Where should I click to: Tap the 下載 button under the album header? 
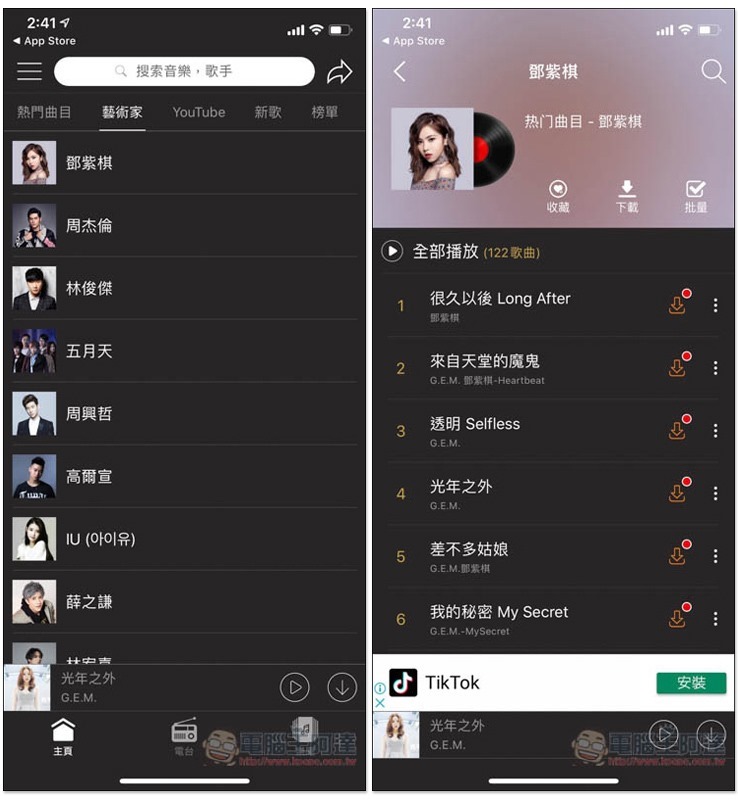coord(627,195)
